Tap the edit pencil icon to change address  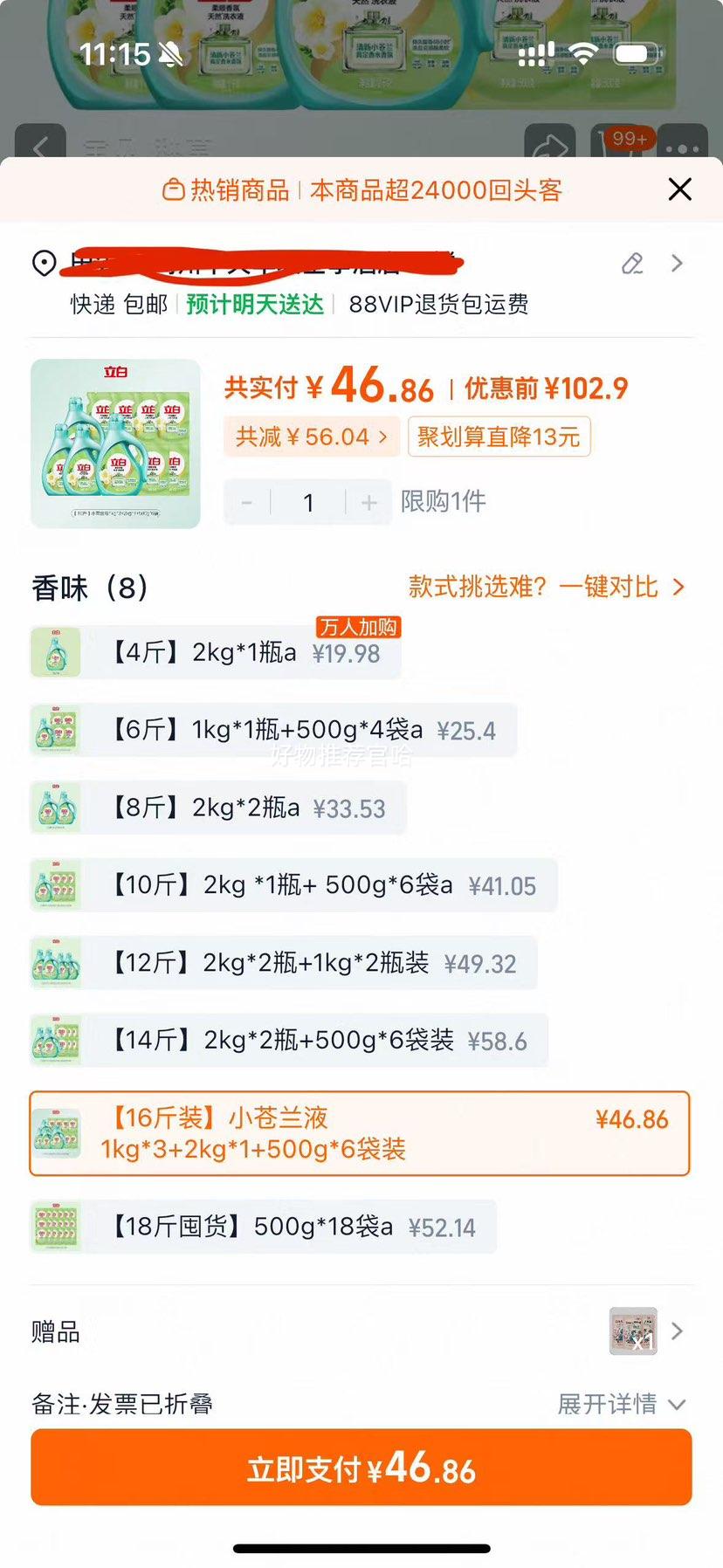pos(632,264)
